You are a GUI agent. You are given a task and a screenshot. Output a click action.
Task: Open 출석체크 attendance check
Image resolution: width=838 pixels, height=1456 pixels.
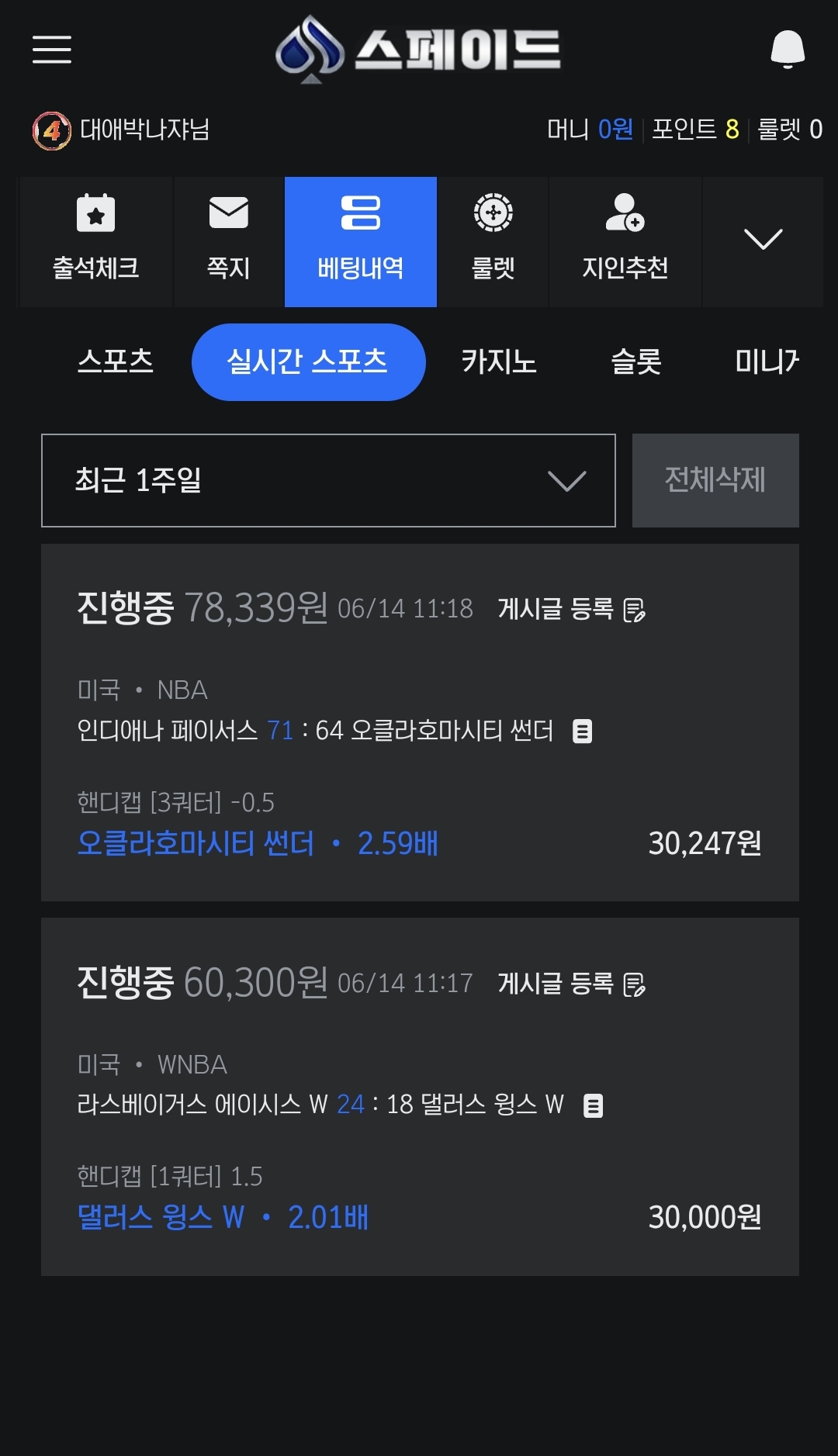coord(96,241)
